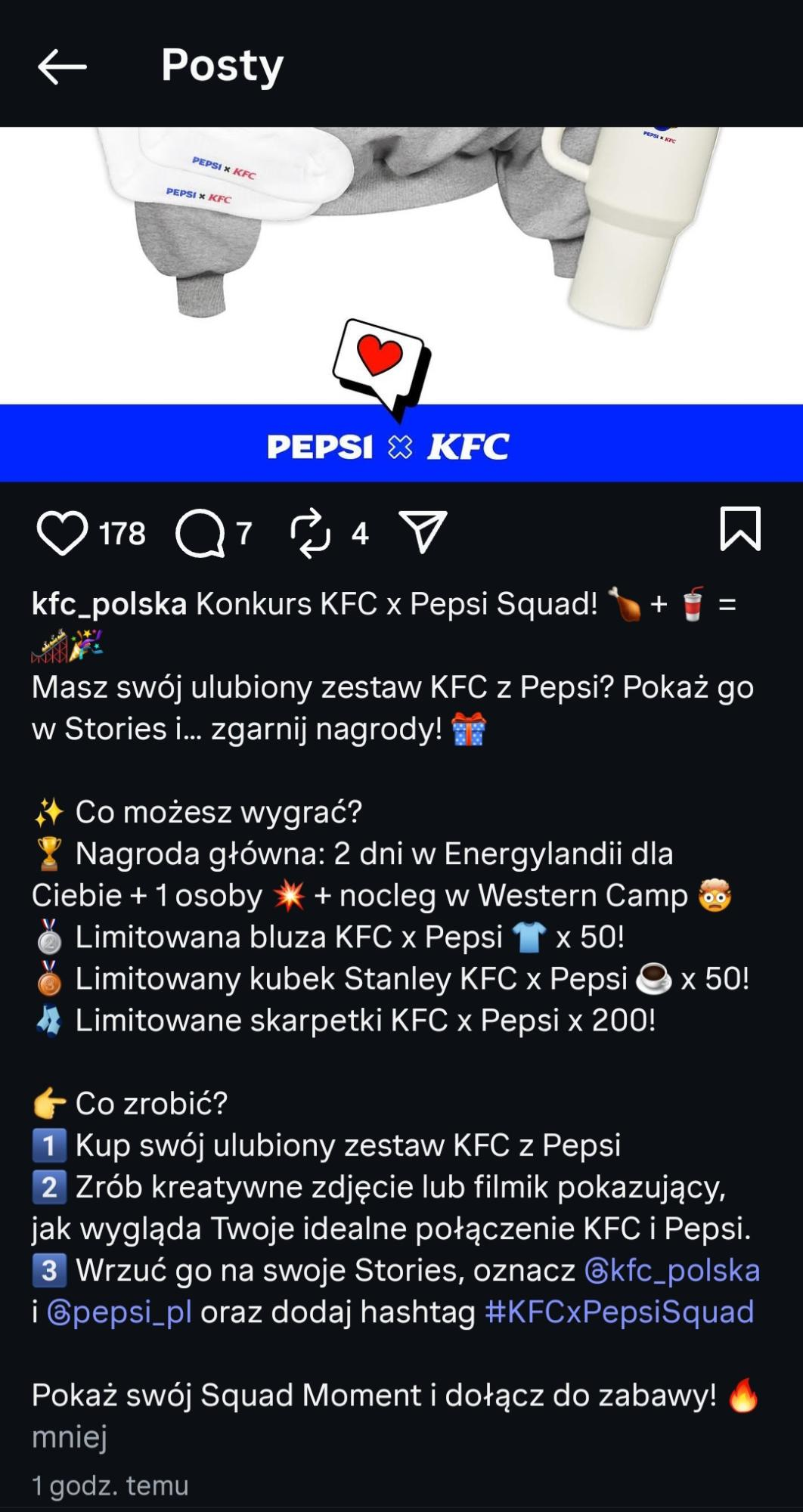Open the #KFCxPepsiSquad hashtag
Screen dimensions: 803x1512
point(619,1312)
